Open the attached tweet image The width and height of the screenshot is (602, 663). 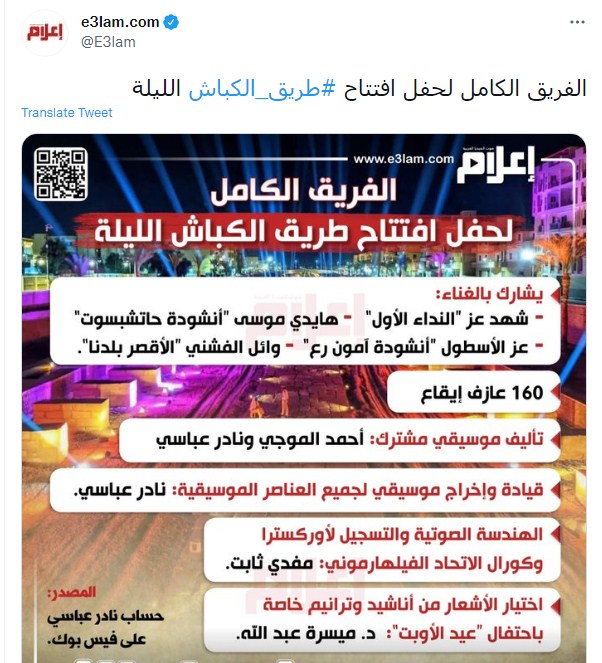[304, 400]
